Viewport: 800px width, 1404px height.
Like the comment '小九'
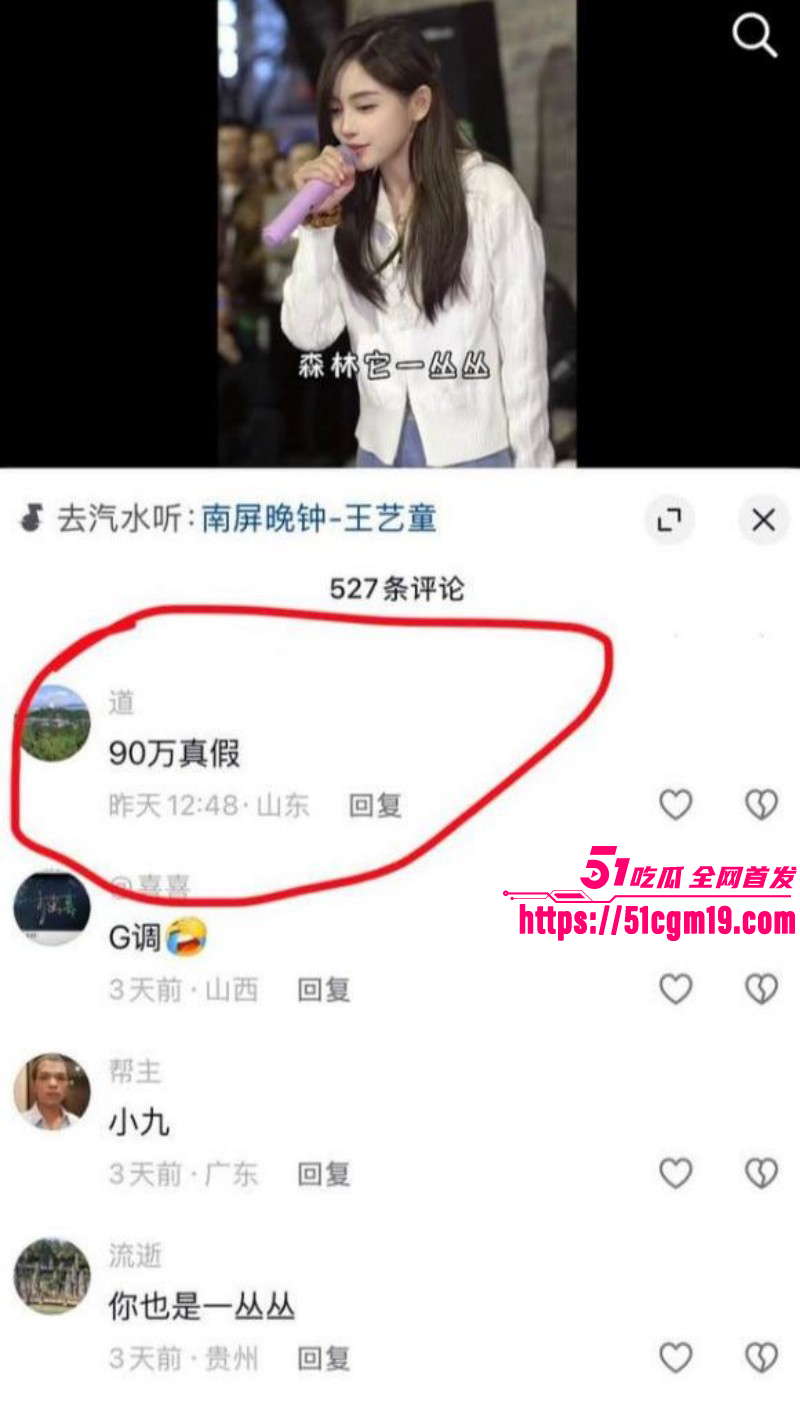pyautogui.click(x=675, y=1173)
